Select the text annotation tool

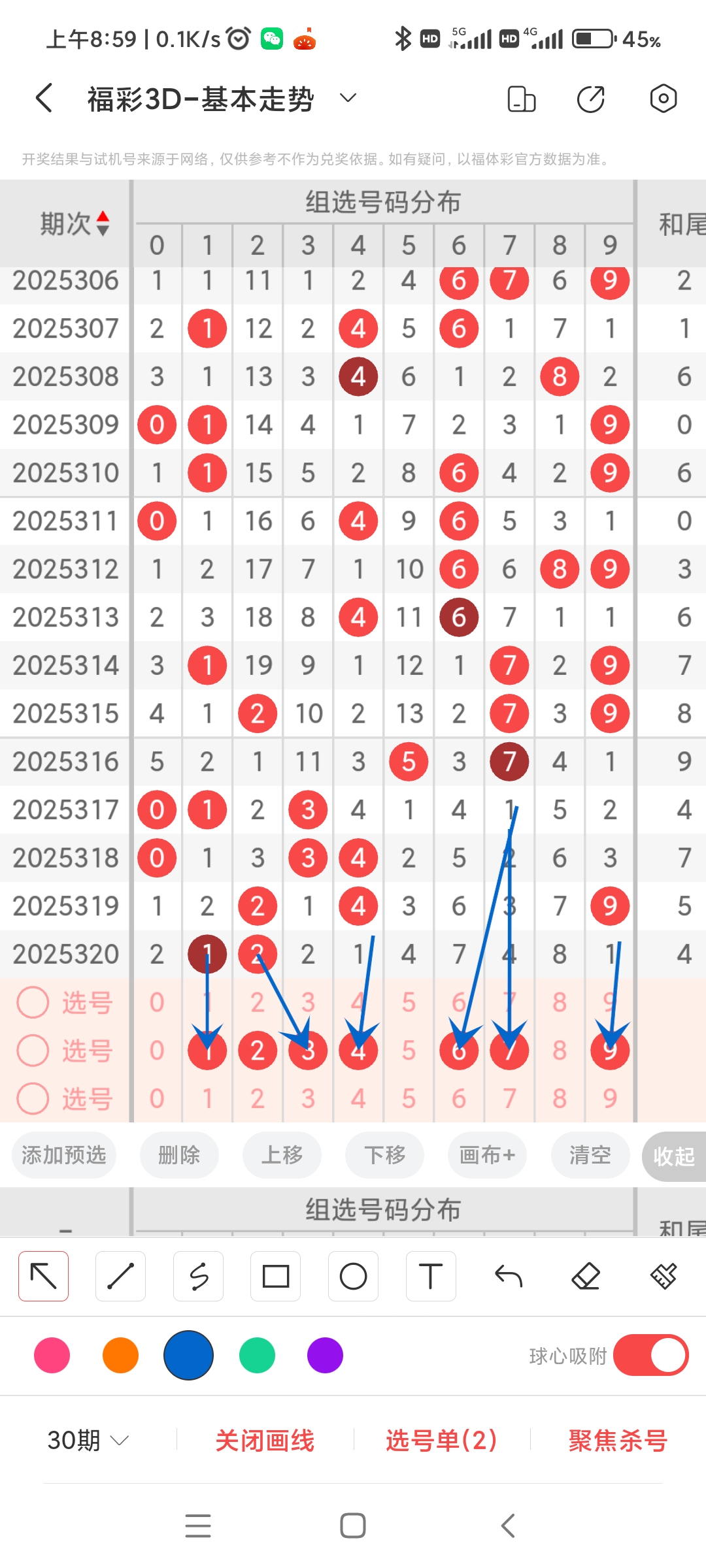coord(431,1276)
